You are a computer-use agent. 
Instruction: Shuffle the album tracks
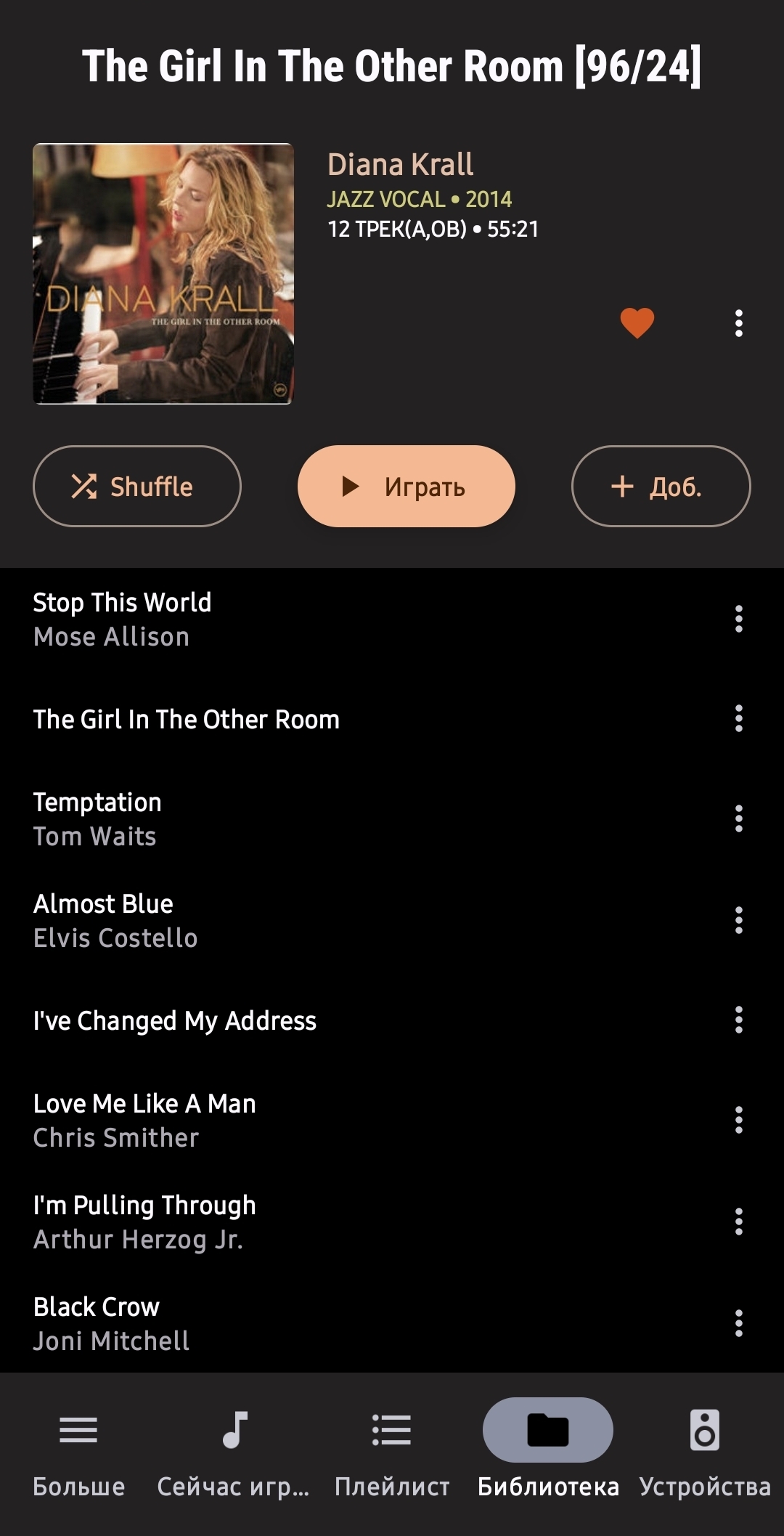pos(136,486)
